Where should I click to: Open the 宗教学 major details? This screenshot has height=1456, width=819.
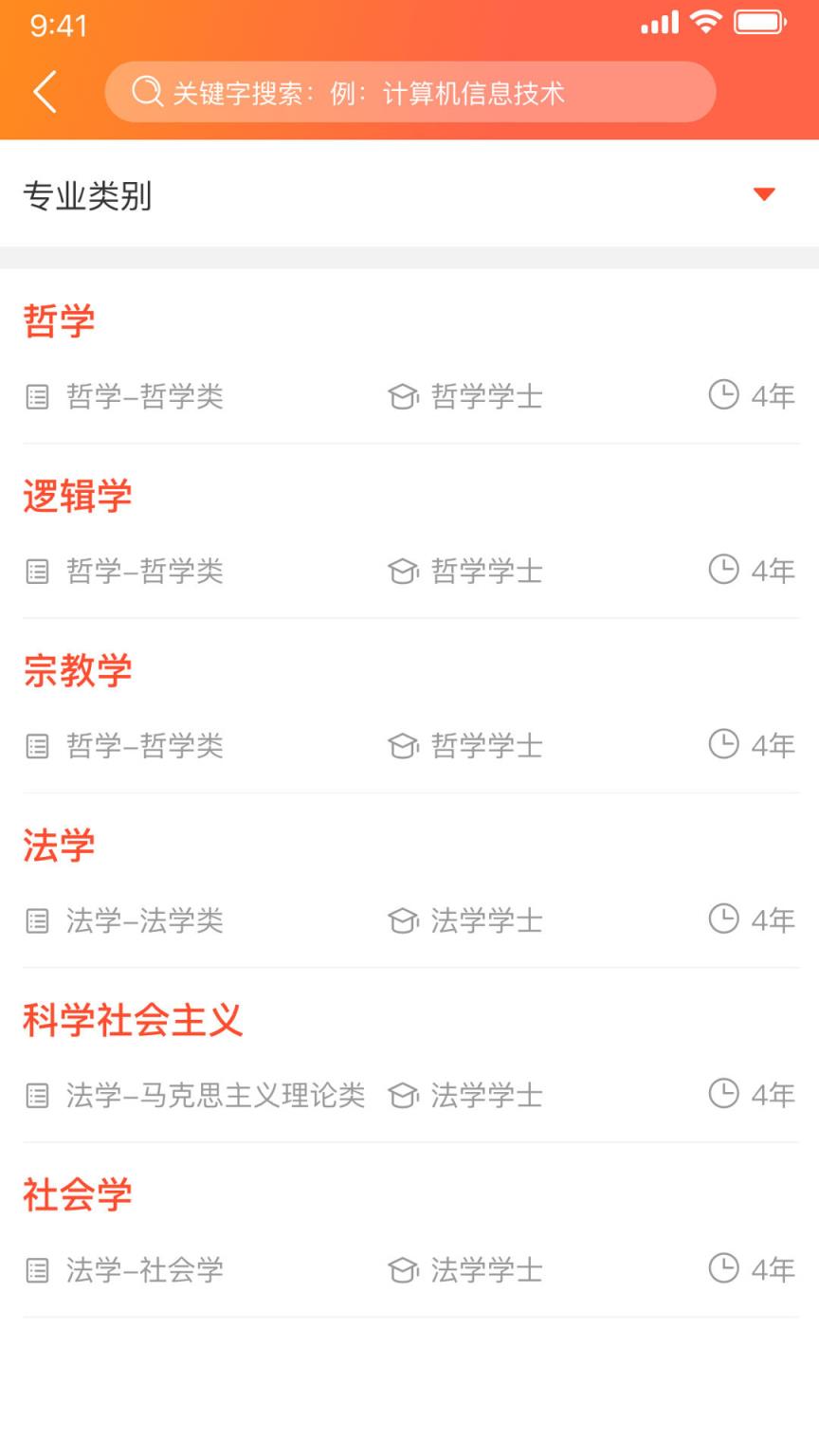77,669
